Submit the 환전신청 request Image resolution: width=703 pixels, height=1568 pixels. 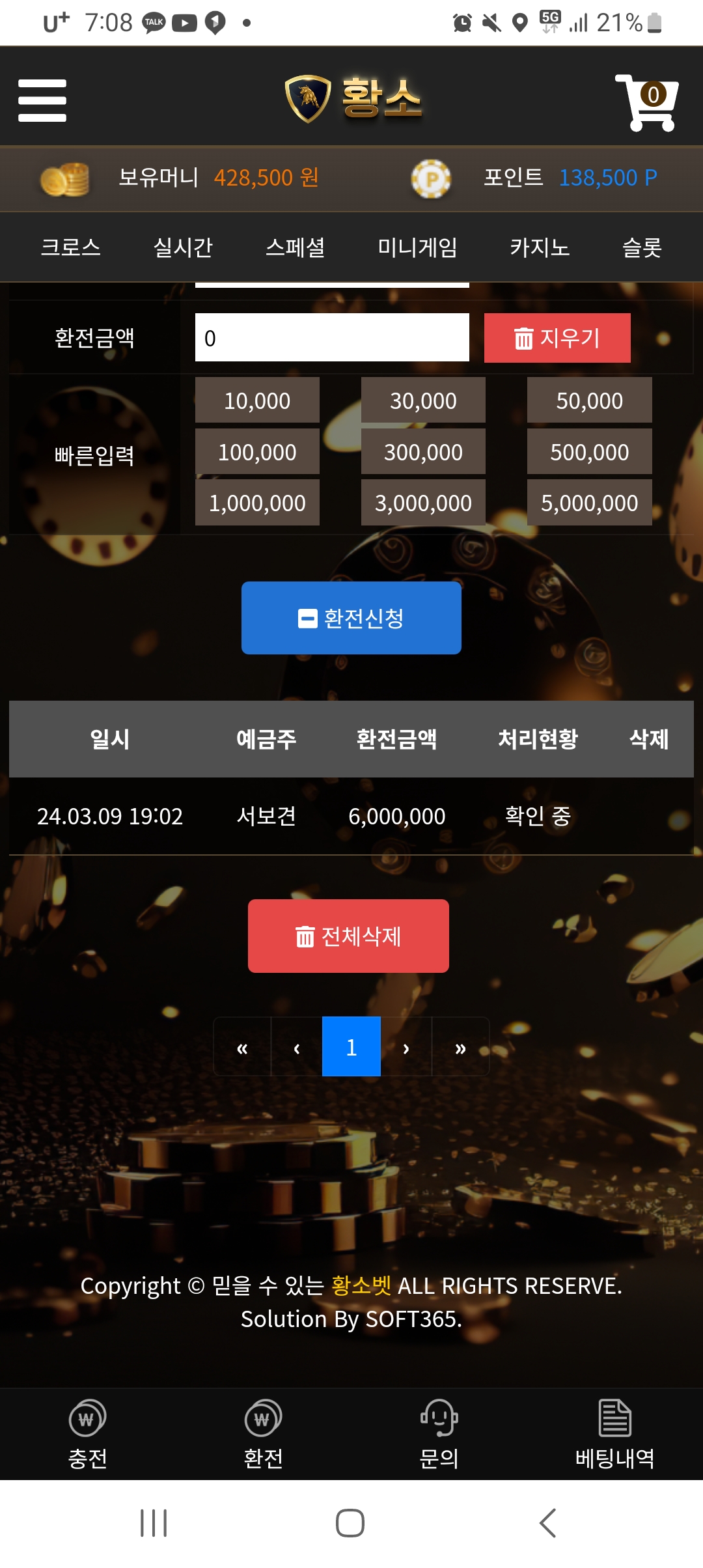(351, 618)
